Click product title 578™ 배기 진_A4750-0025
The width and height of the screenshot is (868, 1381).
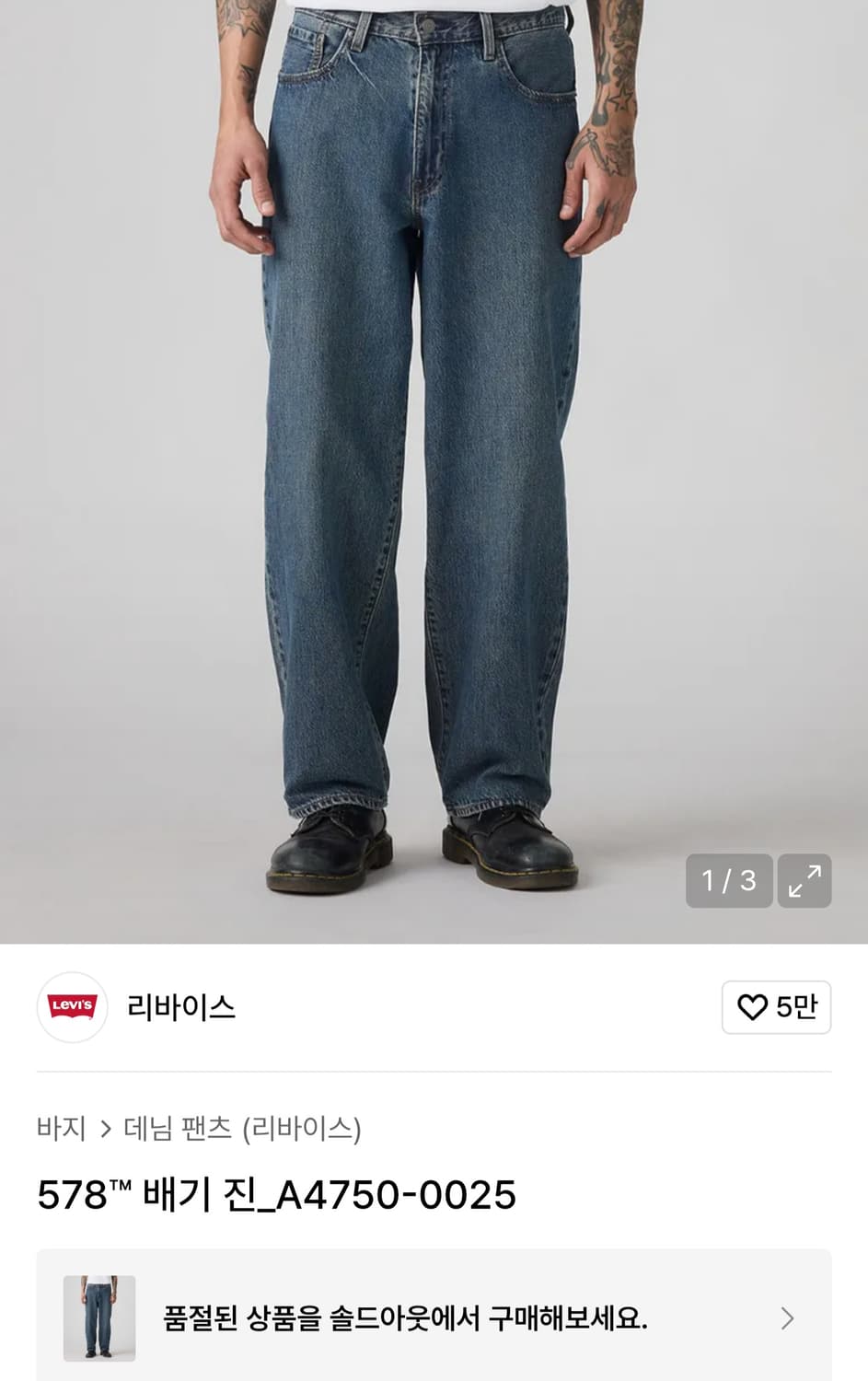coord(278,1195)
